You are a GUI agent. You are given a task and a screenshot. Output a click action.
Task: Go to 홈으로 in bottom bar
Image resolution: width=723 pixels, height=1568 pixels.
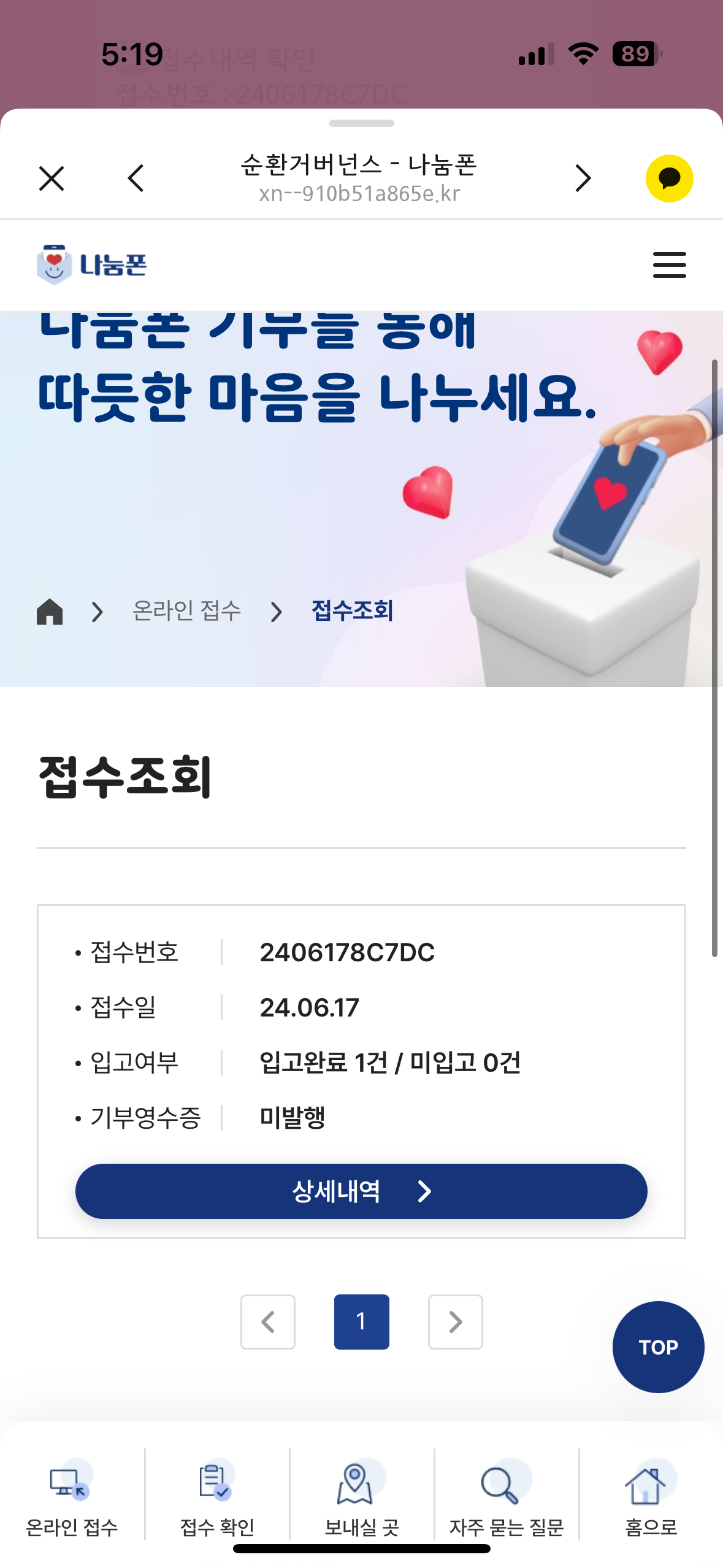(651, 1497)
